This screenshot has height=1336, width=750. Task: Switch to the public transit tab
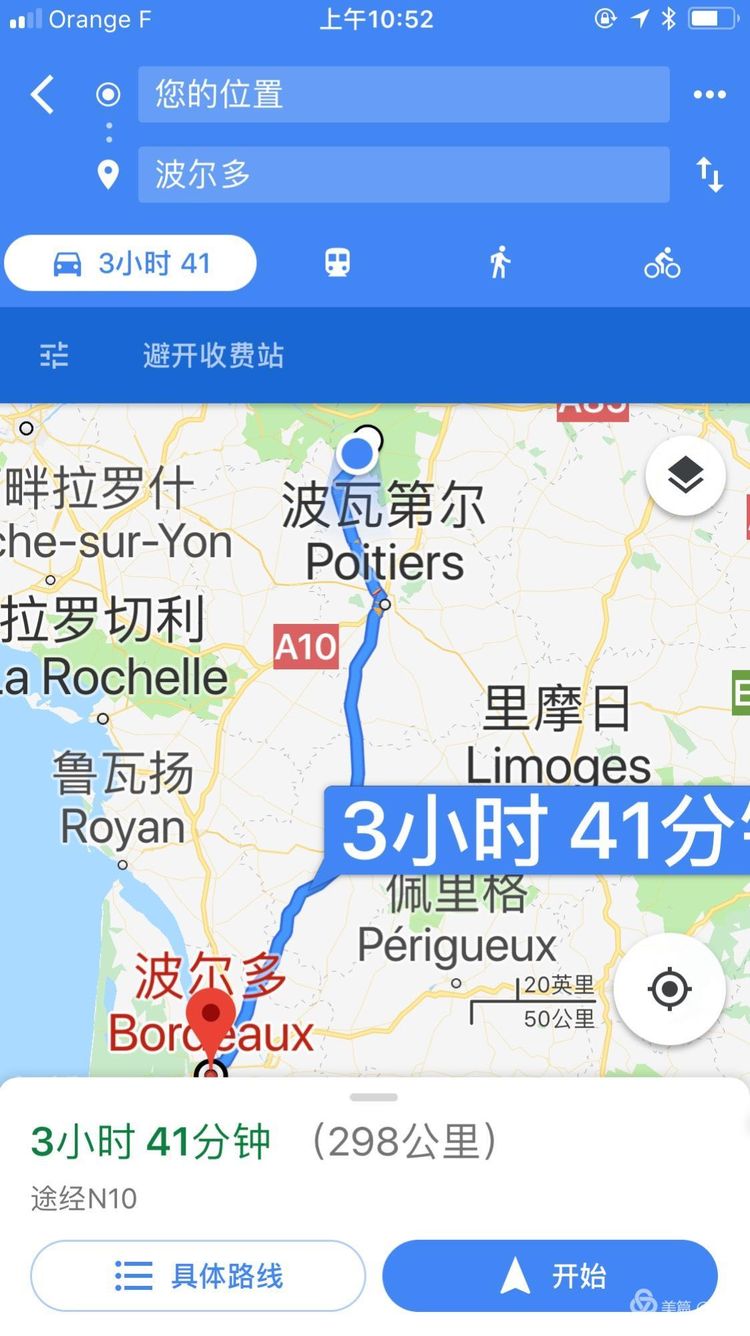[x=337, y=264]
